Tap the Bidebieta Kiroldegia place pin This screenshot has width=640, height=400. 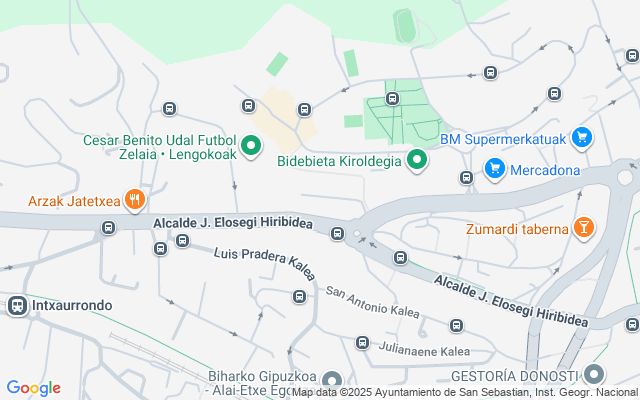(x=417, y=160)
